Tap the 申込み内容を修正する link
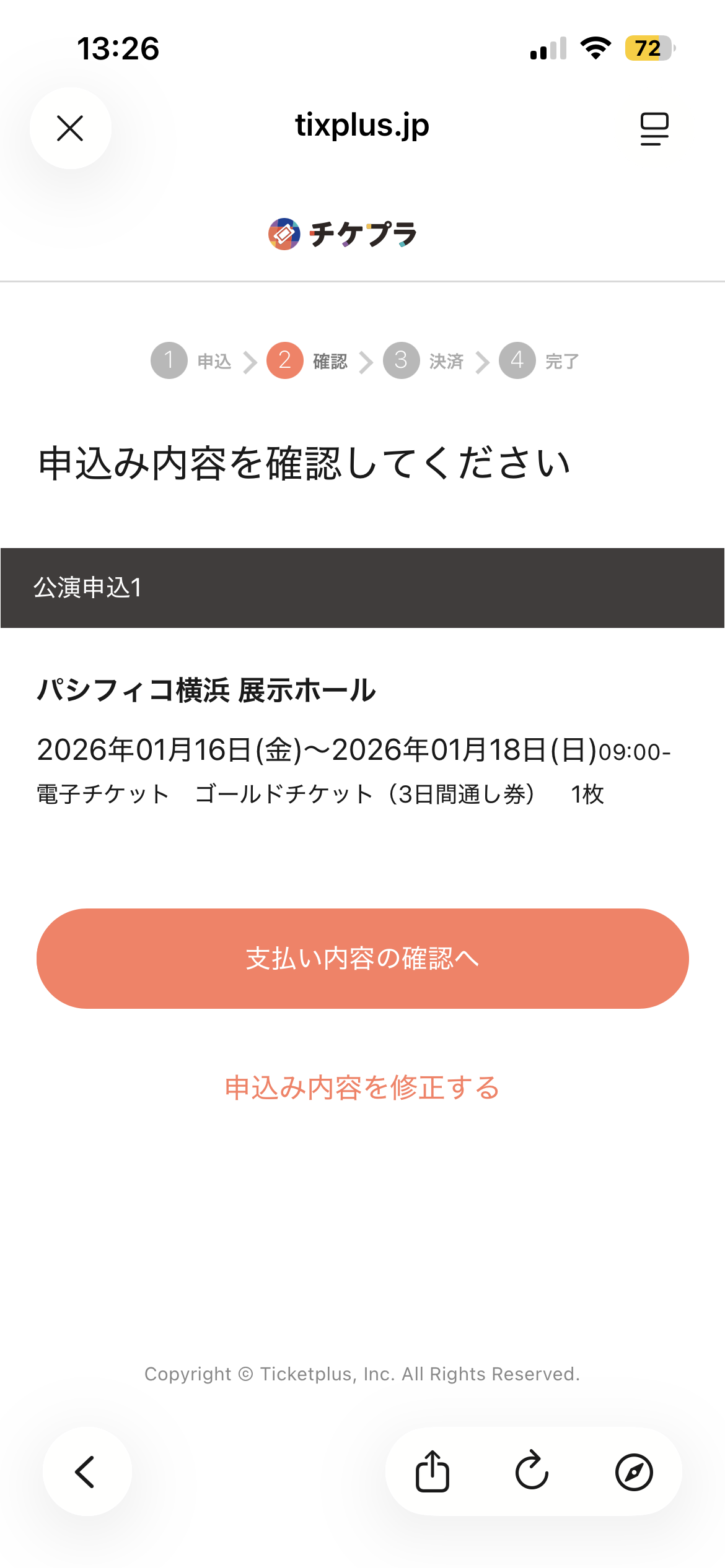Screen dimensions: 725x1568 pos(362,1088)
